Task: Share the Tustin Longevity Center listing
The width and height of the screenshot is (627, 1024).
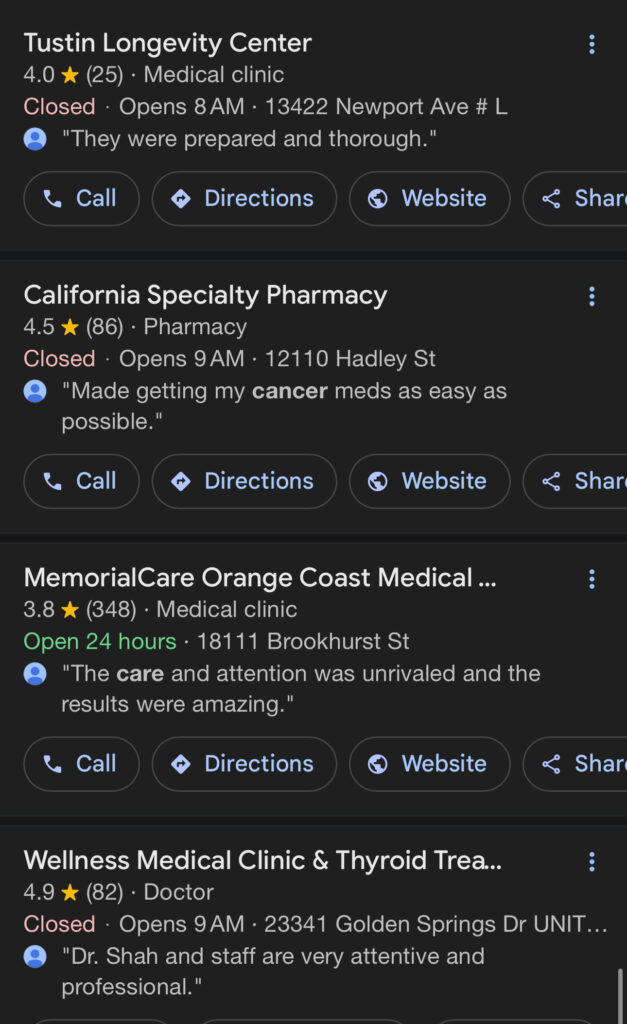Action: pos(575,199)
